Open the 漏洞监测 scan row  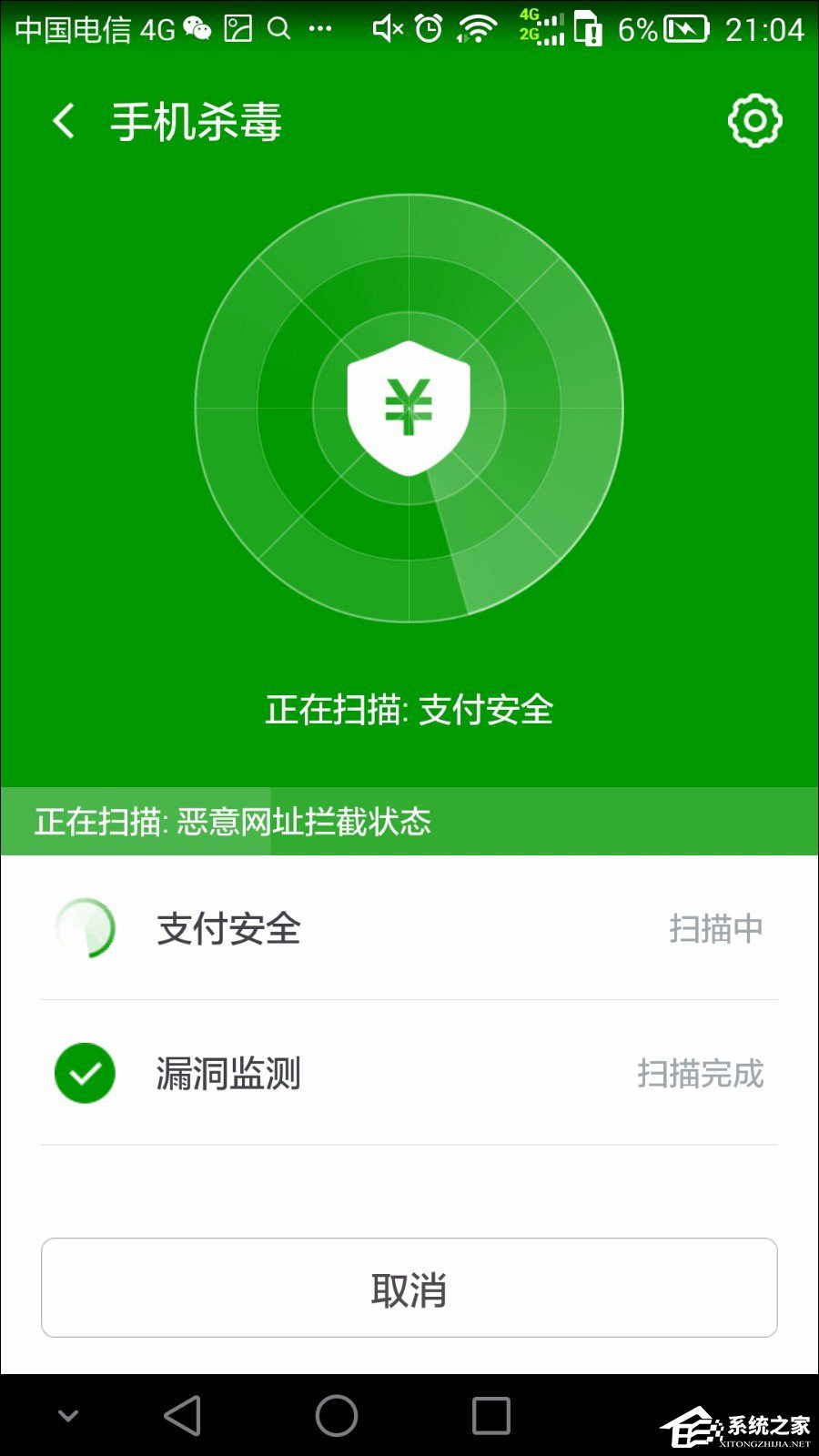pyautogui.click(x=409, y=1074)
